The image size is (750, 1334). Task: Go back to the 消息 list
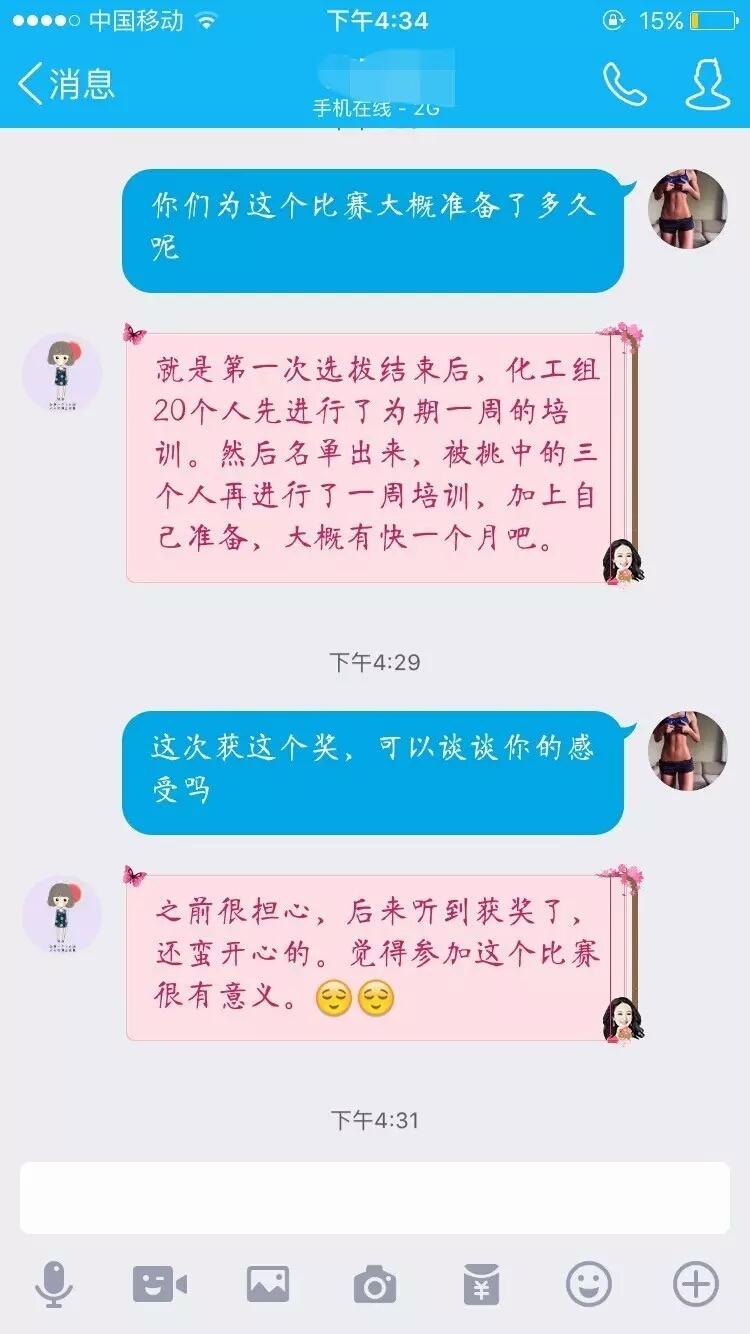click(66, 84)
